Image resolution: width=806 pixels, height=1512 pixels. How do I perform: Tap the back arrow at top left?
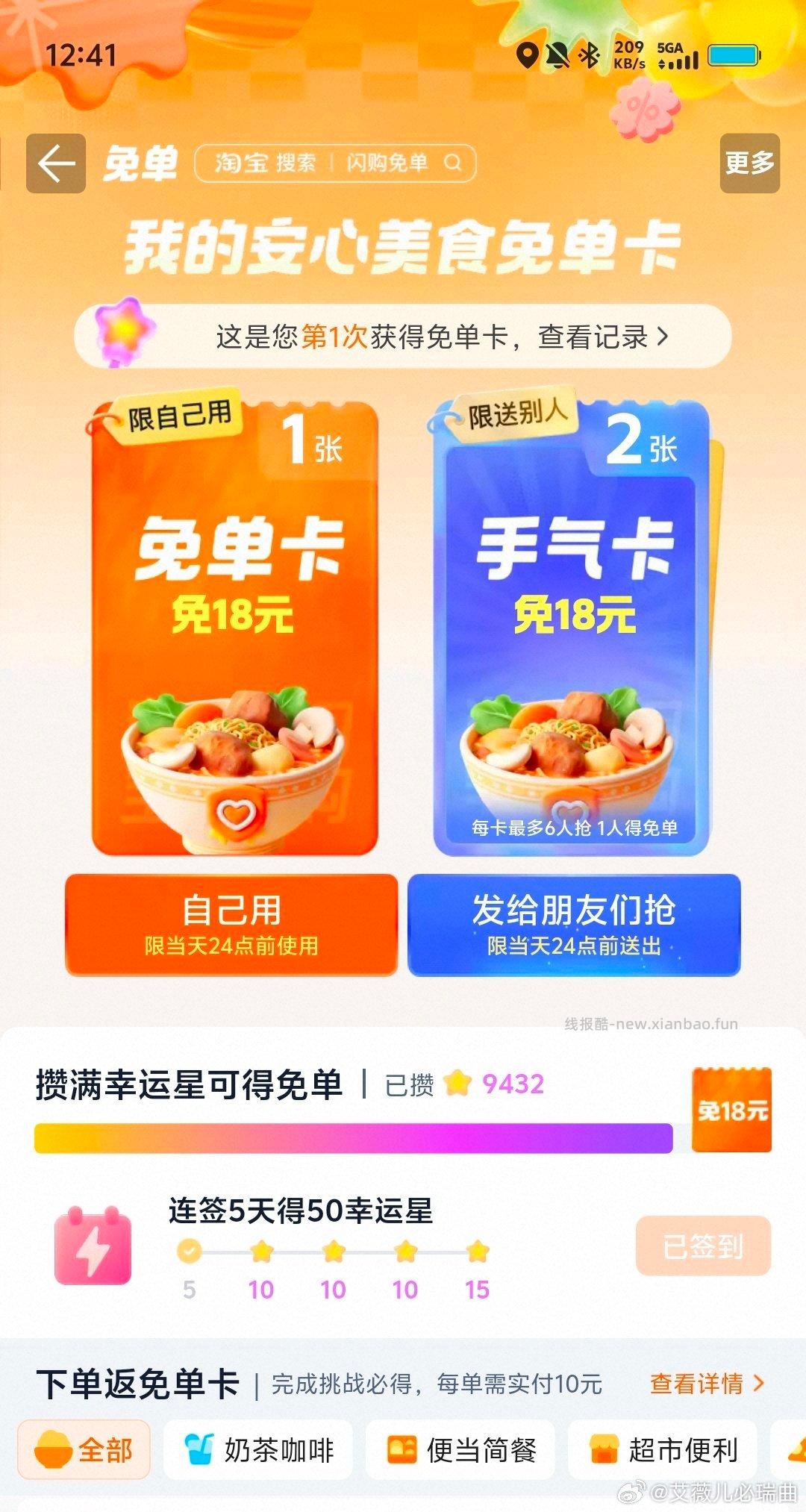point(56,163)
